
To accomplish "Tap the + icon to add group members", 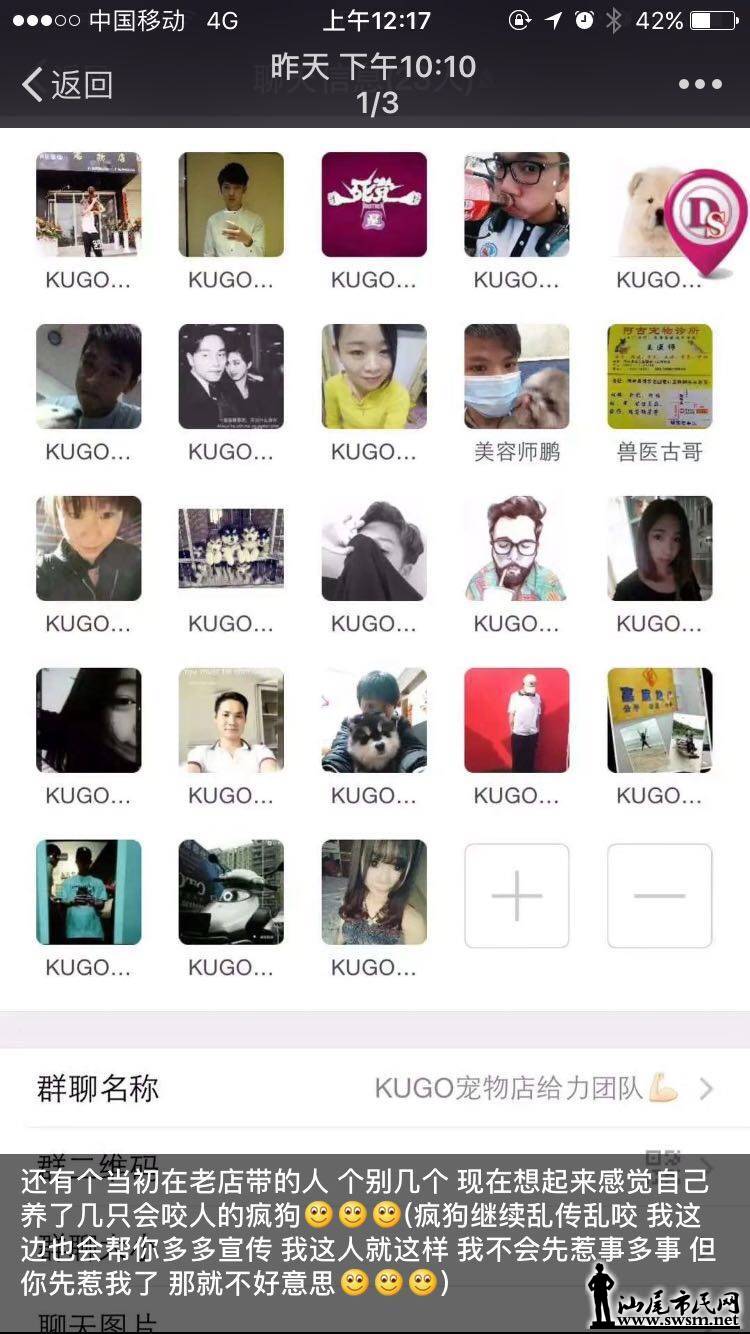I will coord(516,895).
